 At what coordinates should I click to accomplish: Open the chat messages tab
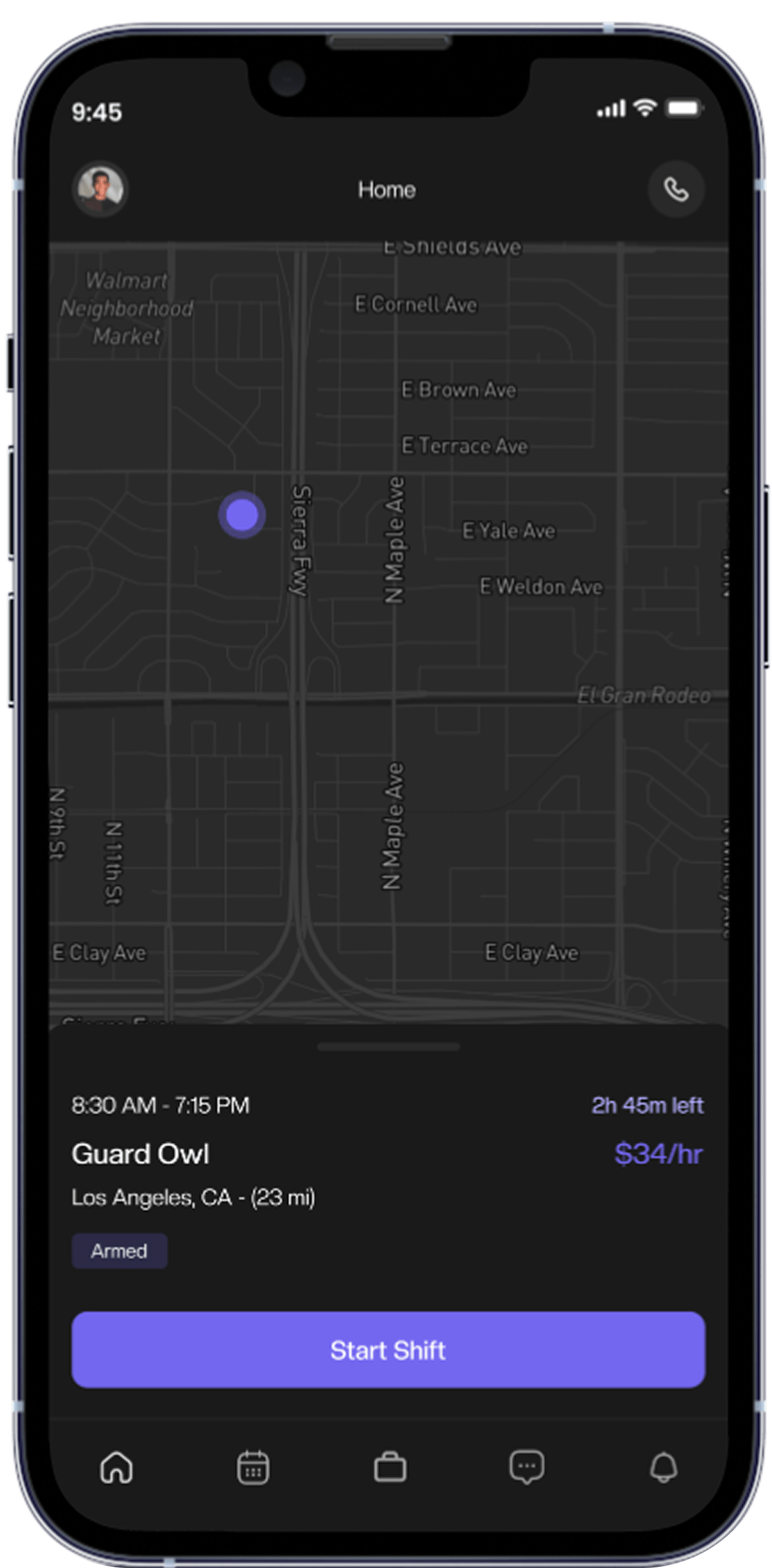coord(527,1467)
